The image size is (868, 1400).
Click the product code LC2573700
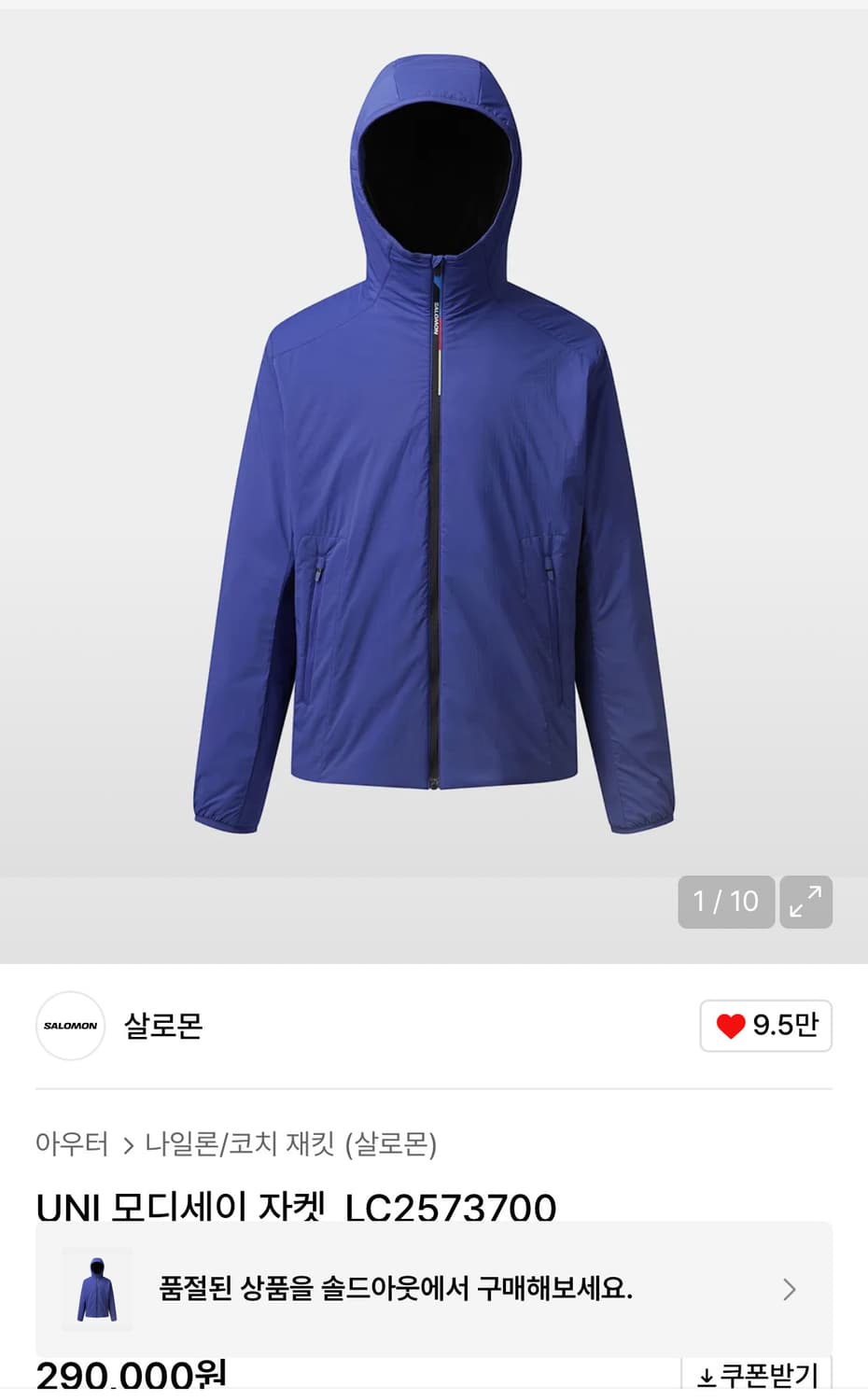(x=452, y=1209)
